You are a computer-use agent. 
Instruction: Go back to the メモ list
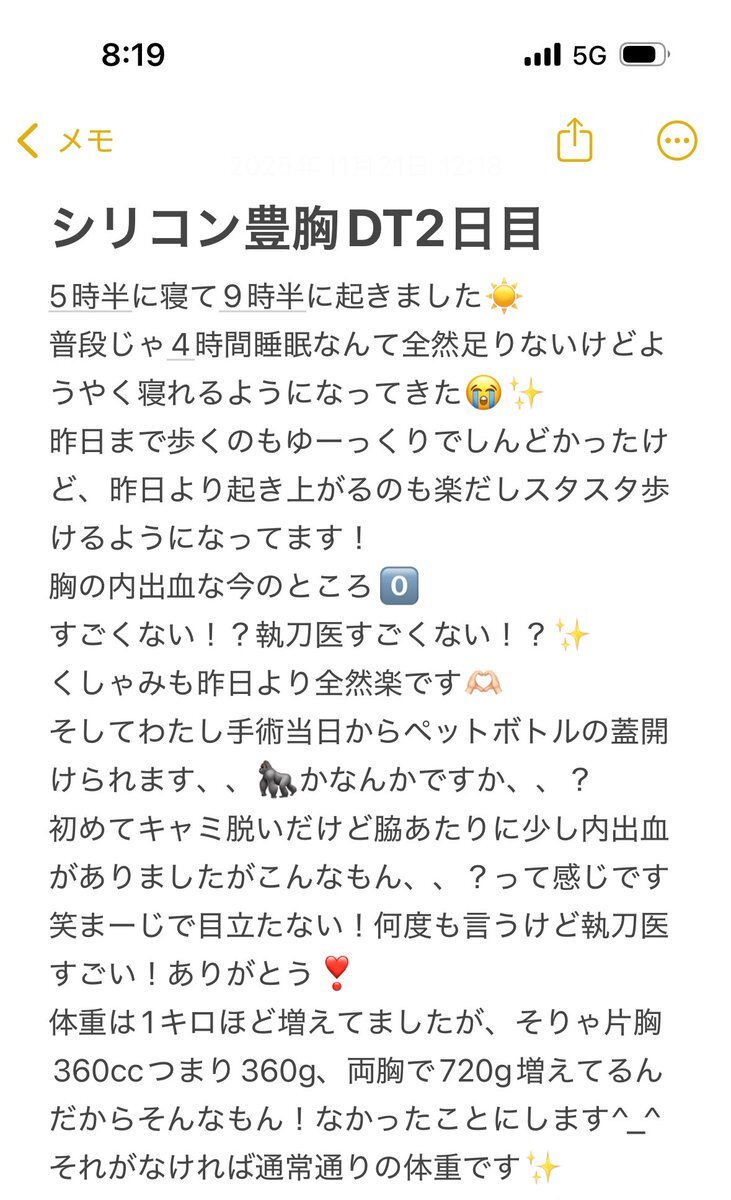pyautogui.click(x=65, y=141)
